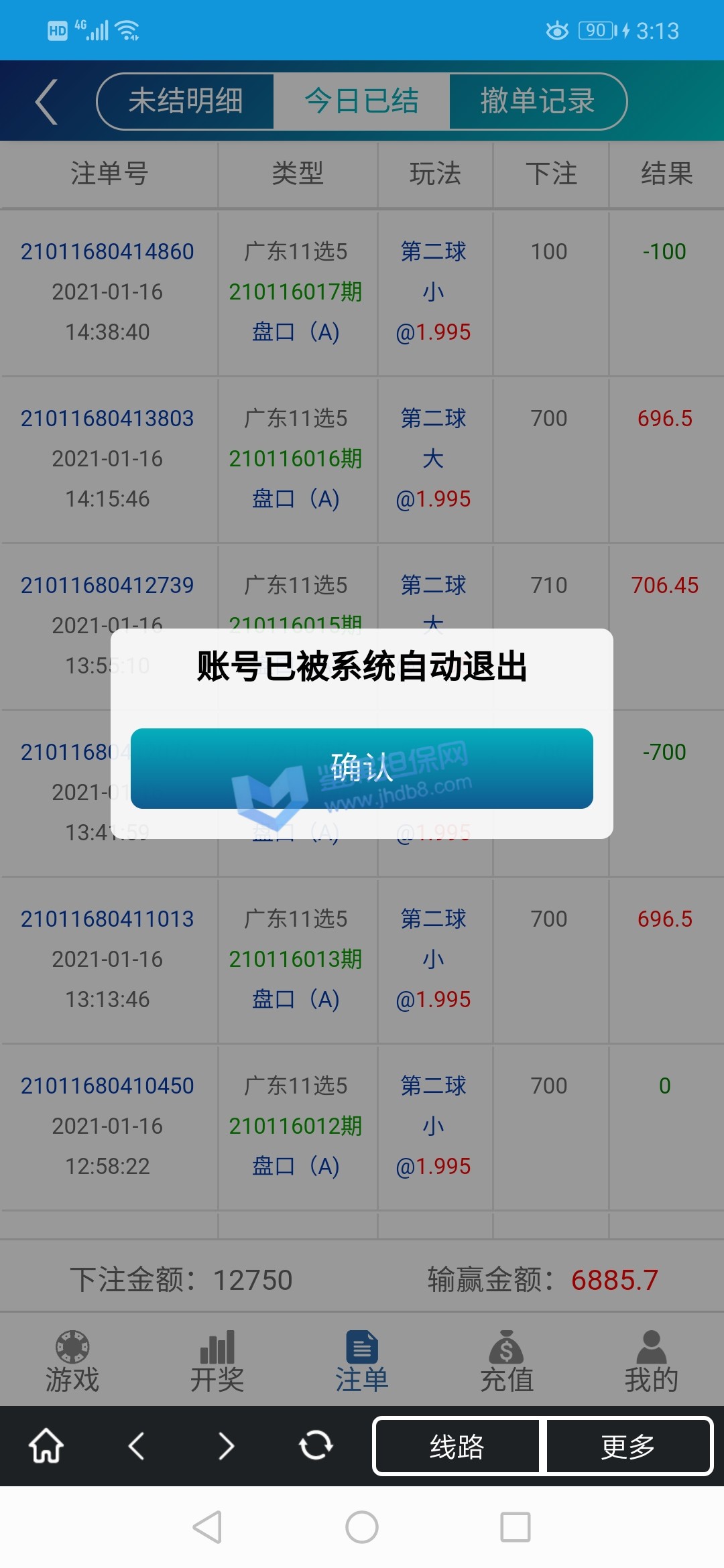Viewport: 724px width, 1568px height.
Task: Tap the browser home icon
Action: [46, 1445]
